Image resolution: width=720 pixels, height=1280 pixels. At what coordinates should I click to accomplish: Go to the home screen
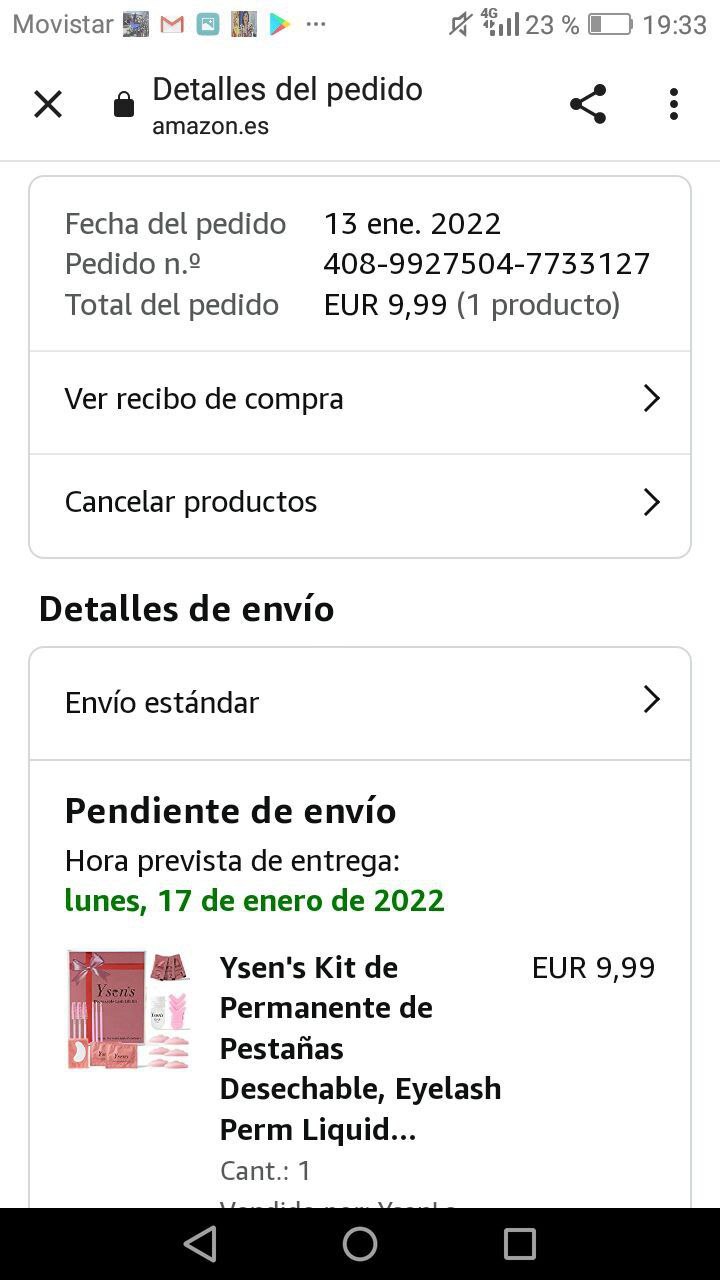(x=360, y=1244)
